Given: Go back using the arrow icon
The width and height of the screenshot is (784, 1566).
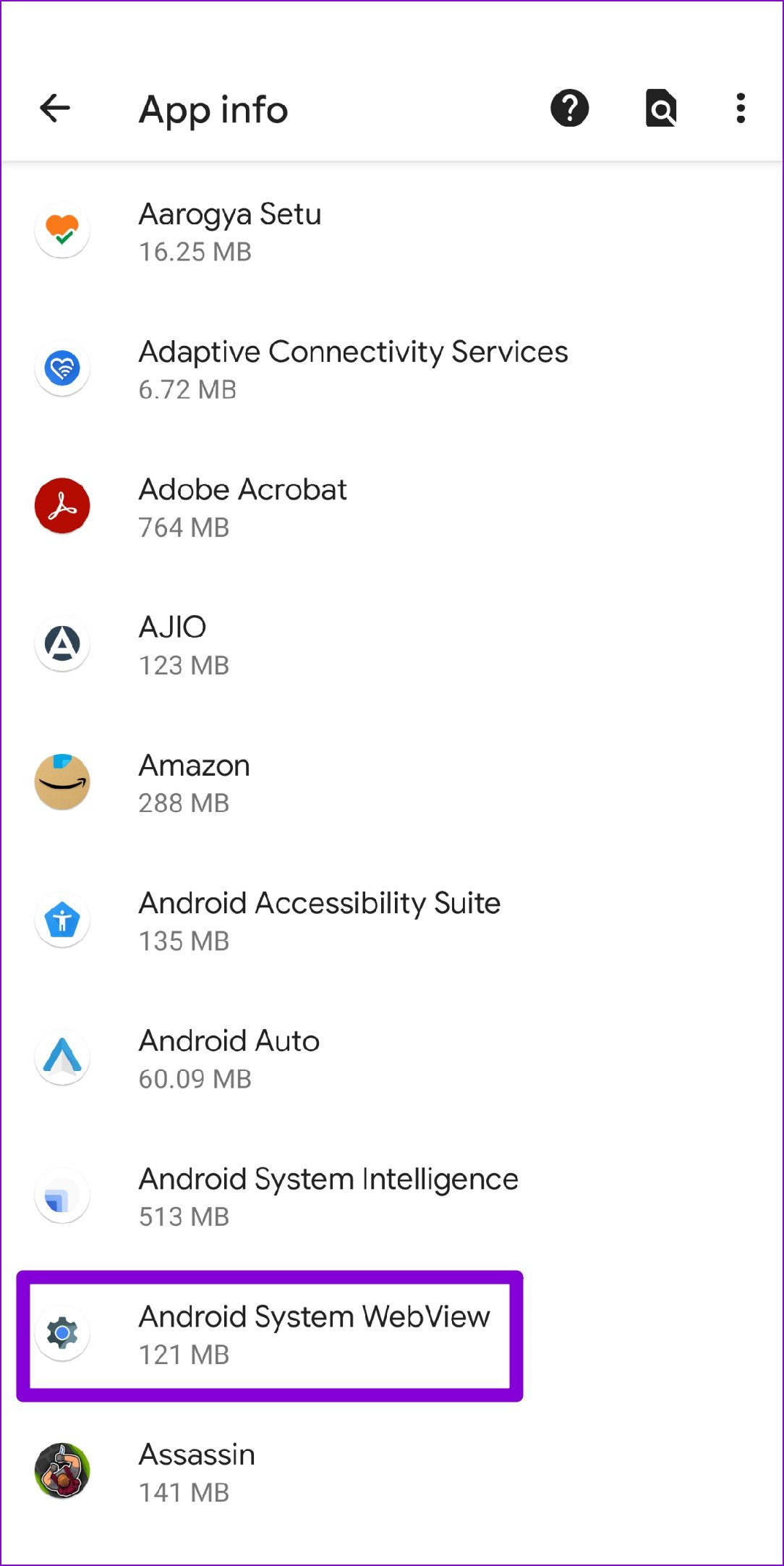Looking at the screenshot, I should [55, 109].
